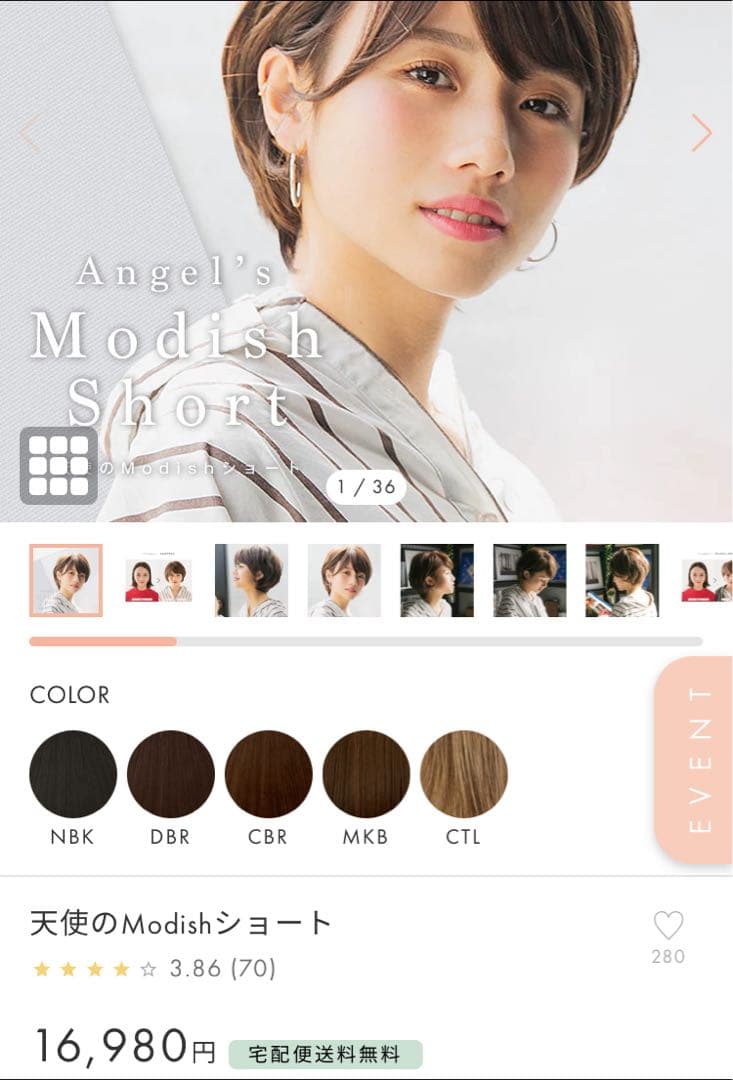Pick the CBR color option
The width and height of the screenshot is (733, 1080).
tap(269, 774)
